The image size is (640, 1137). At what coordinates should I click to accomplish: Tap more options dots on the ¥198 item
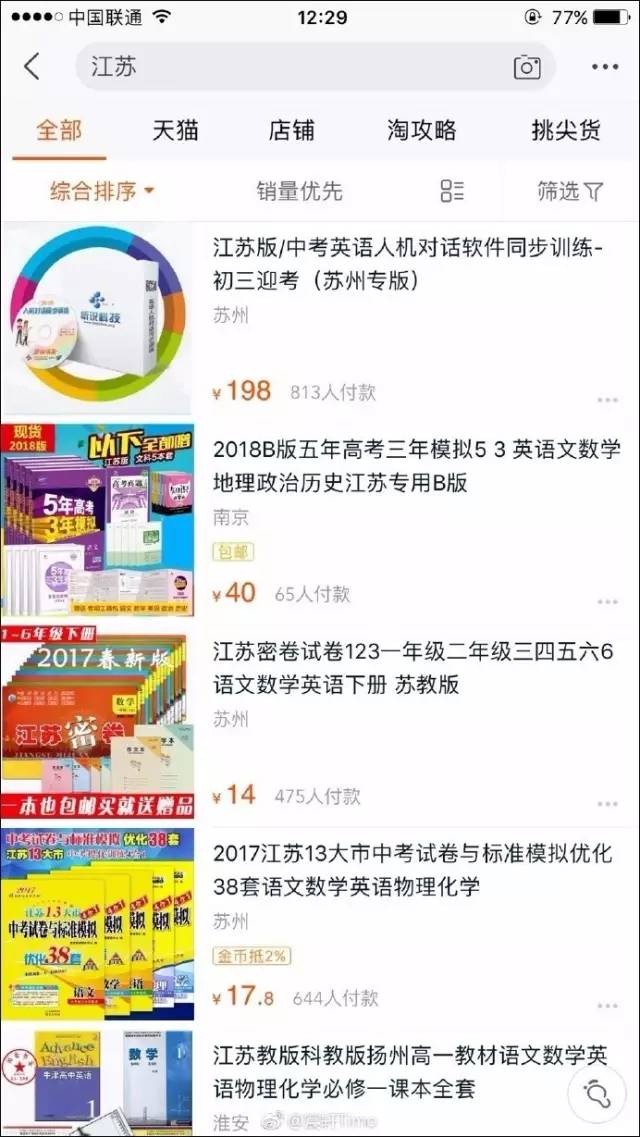point(607,400)
